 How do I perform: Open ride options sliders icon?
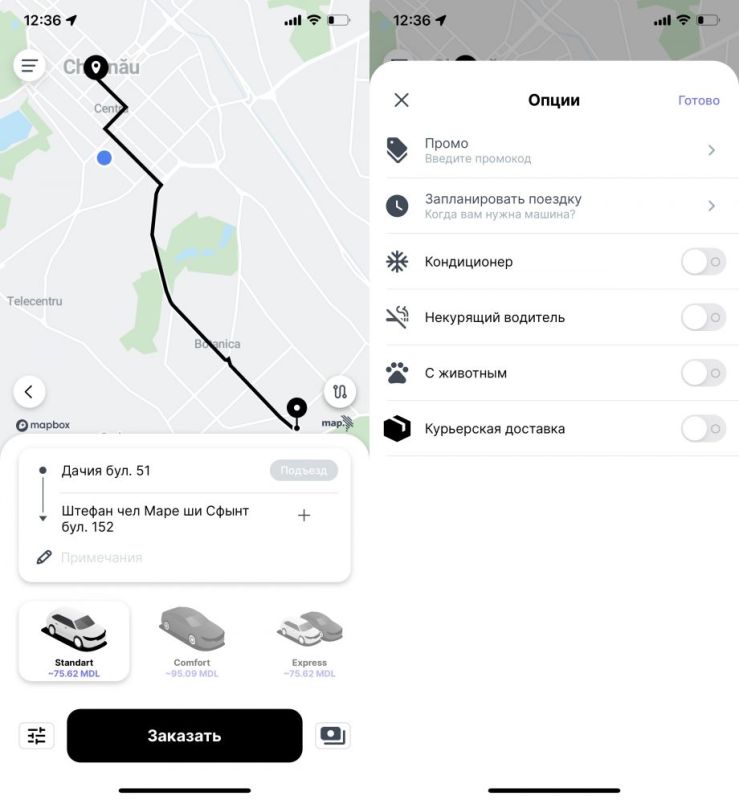click(37, 736)
